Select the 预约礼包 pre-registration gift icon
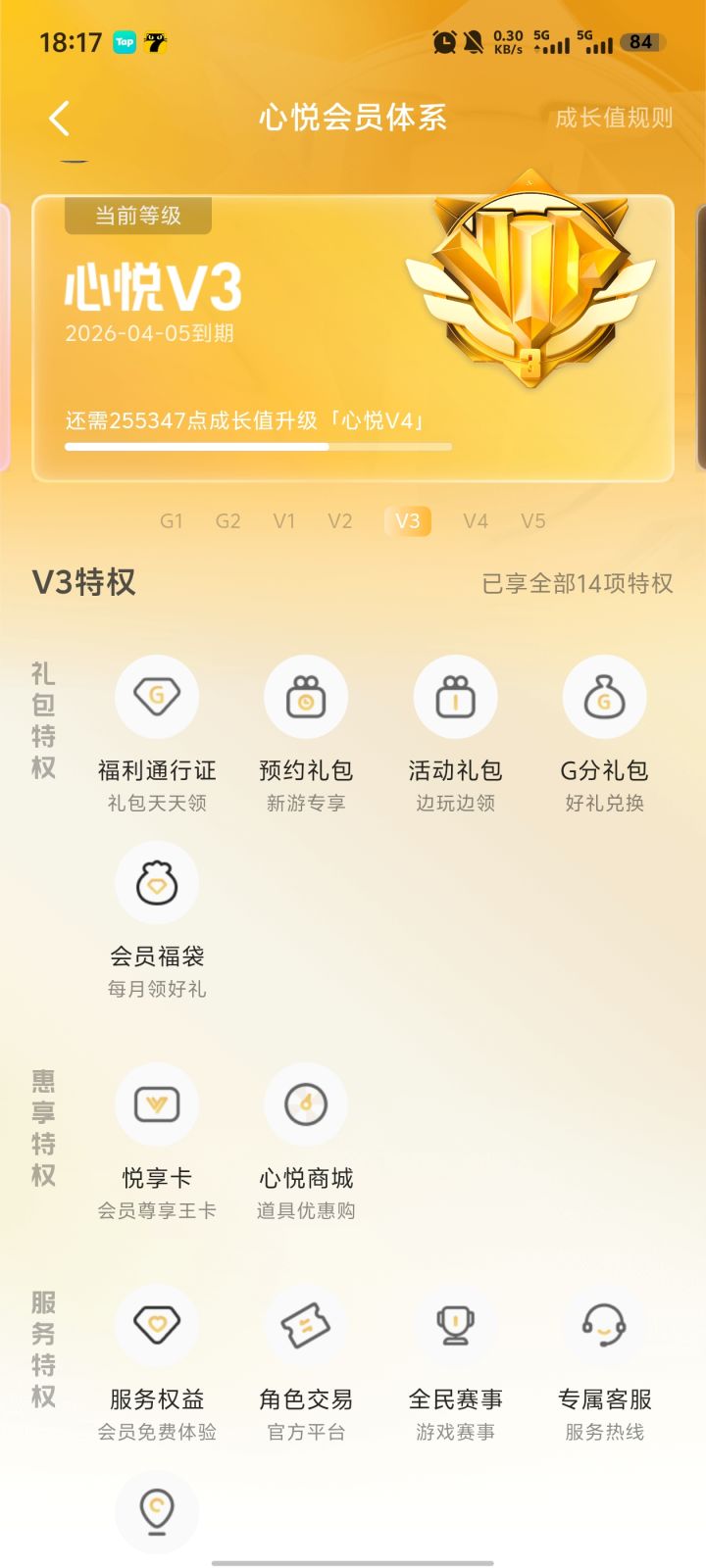This screenshot has height=1568, width=706. point(306,696)
